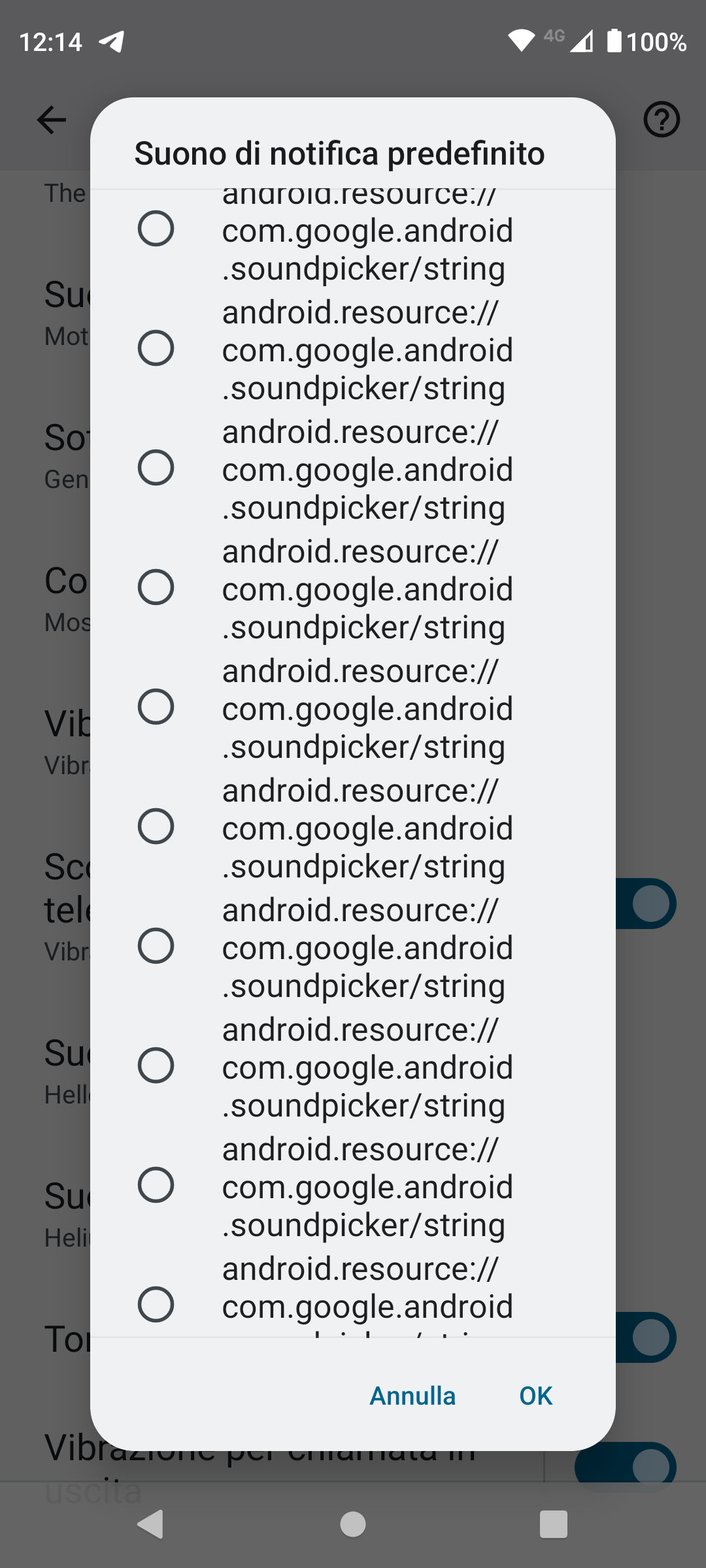Viewport: 706px width, 1568px height.
Task: Confirm the notification sound with OK
Action: (535, 1396)
